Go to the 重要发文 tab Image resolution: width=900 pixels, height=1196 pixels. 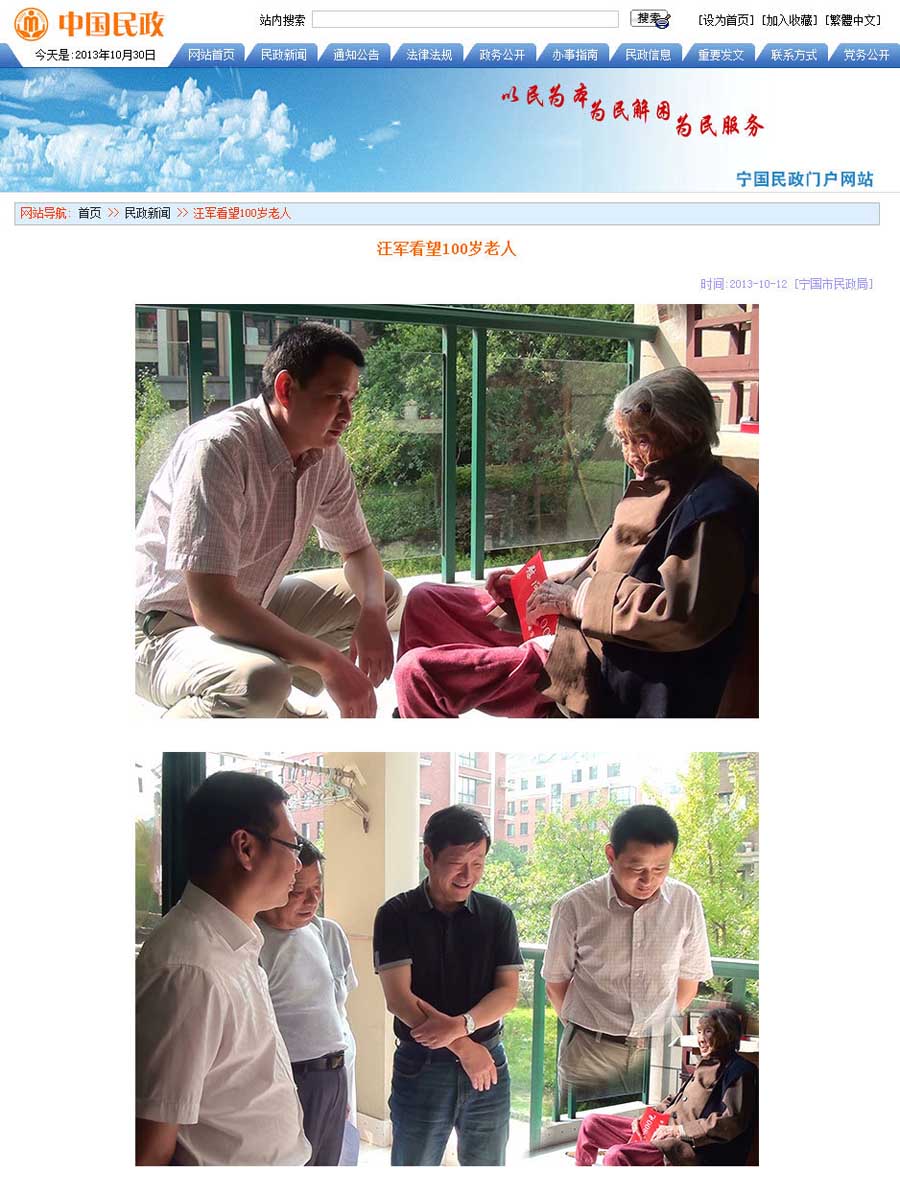click(x=721, y=55)
